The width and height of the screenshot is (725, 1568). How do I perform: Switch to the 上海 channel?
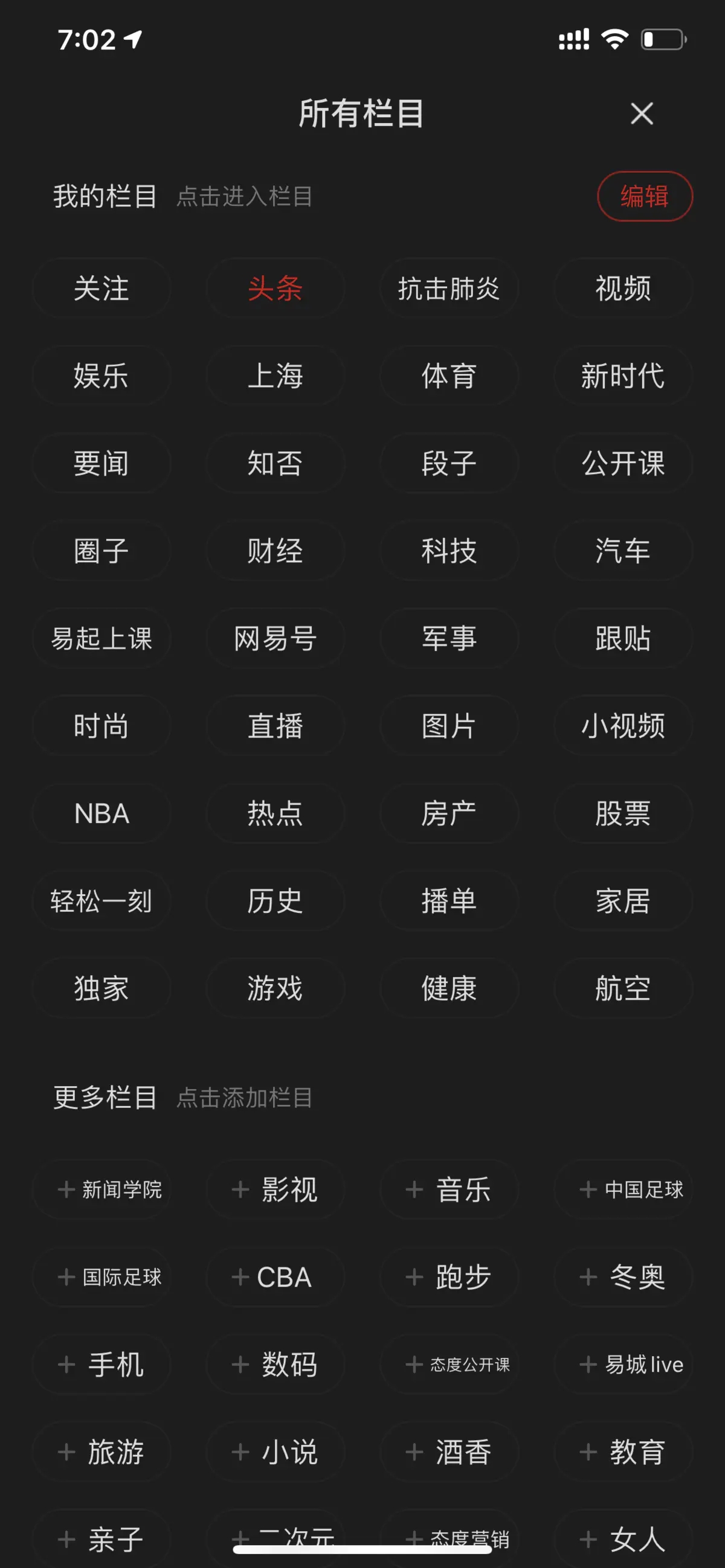click(x=275, y=376)
